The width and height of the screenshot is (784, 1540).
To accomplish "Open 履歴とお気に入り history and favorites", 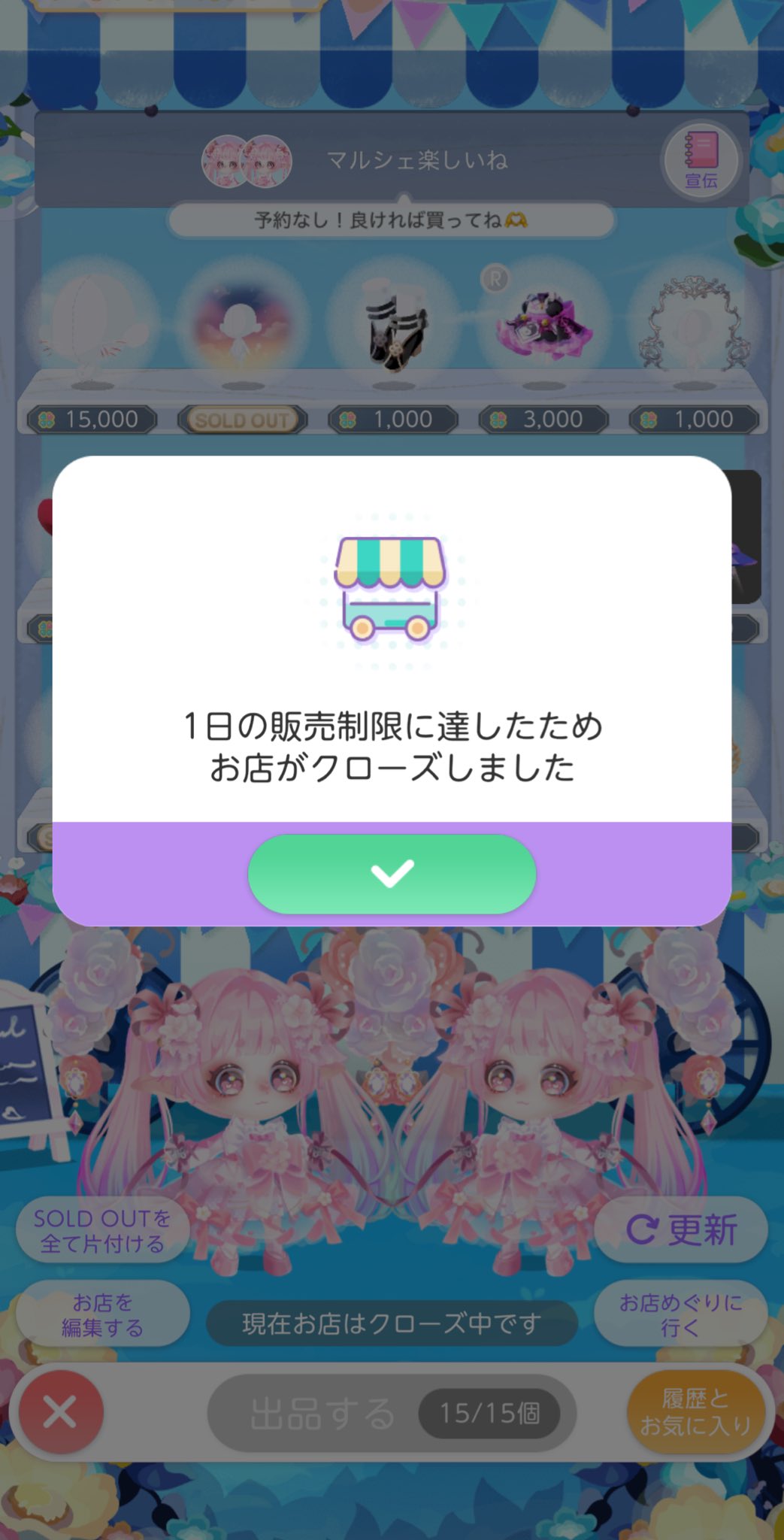I will click(695, 1411).
